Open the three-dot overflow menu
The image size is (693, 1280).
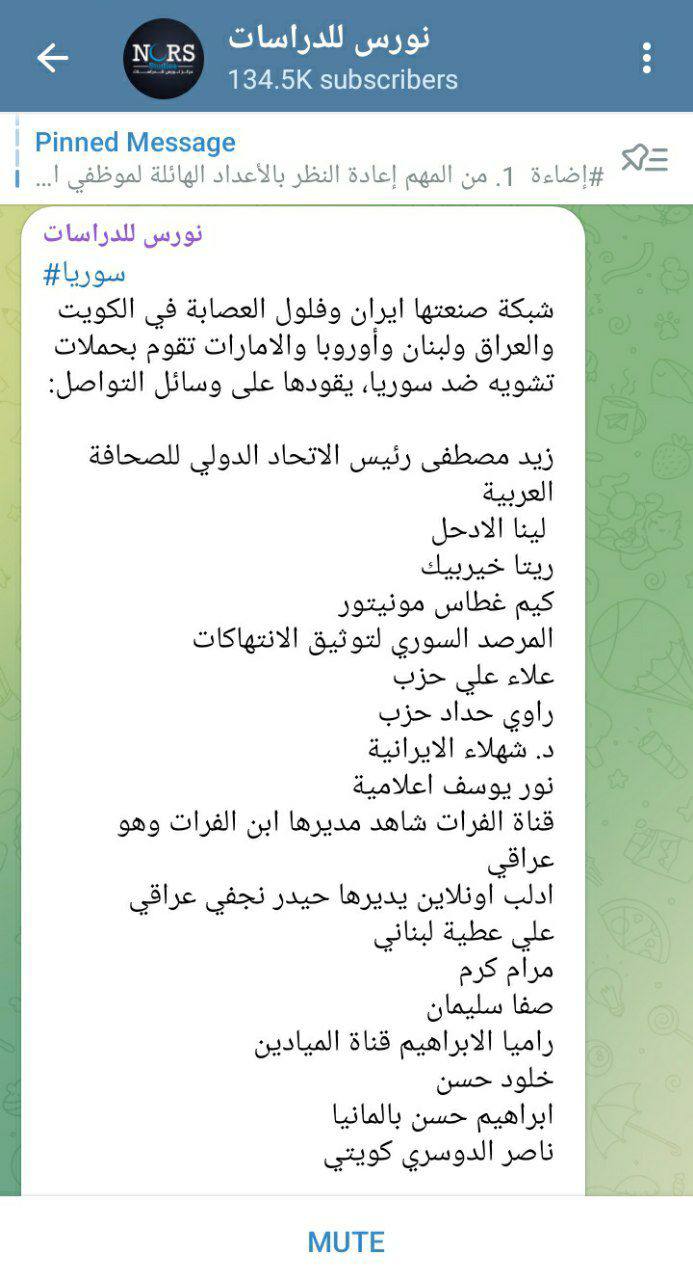[x=647, y=58]
